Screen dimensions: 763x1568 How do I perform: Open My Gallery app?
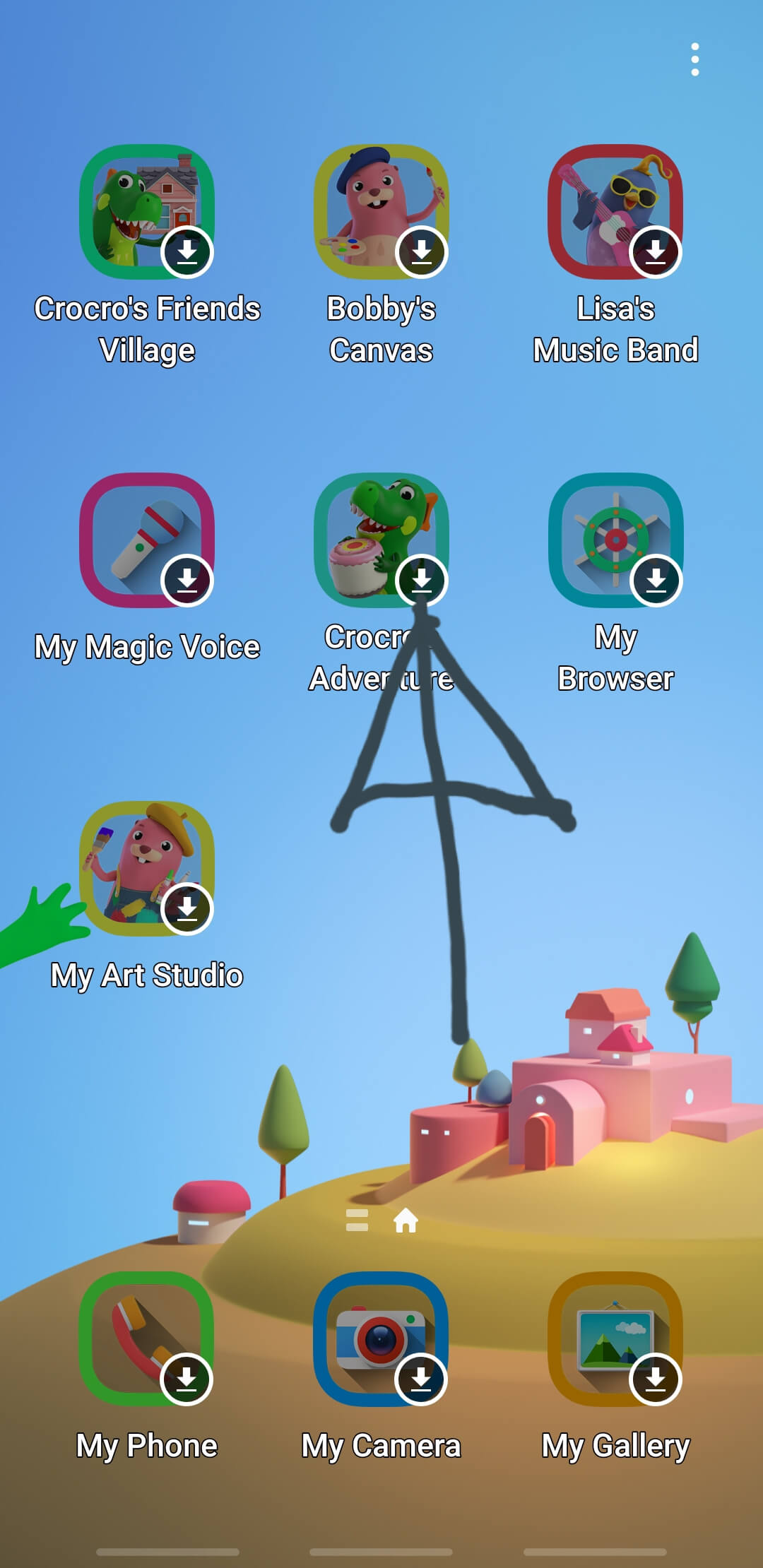coord(615,1339)
